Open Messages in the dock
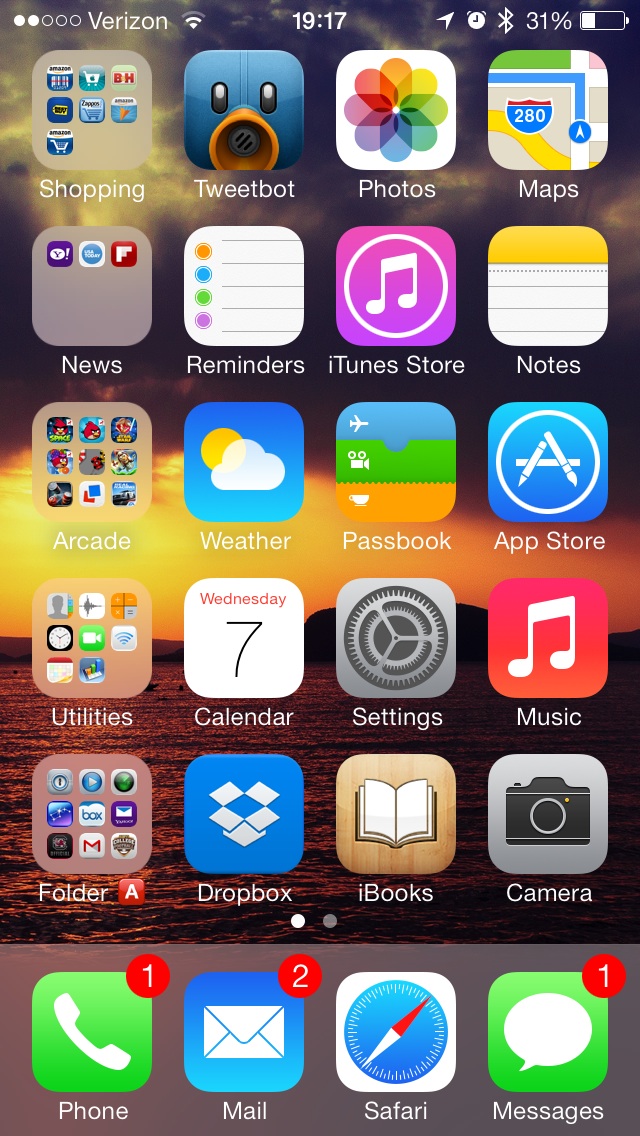Image resolution: width=640 pixels, height=1136 pixels. click(548, 1032)
